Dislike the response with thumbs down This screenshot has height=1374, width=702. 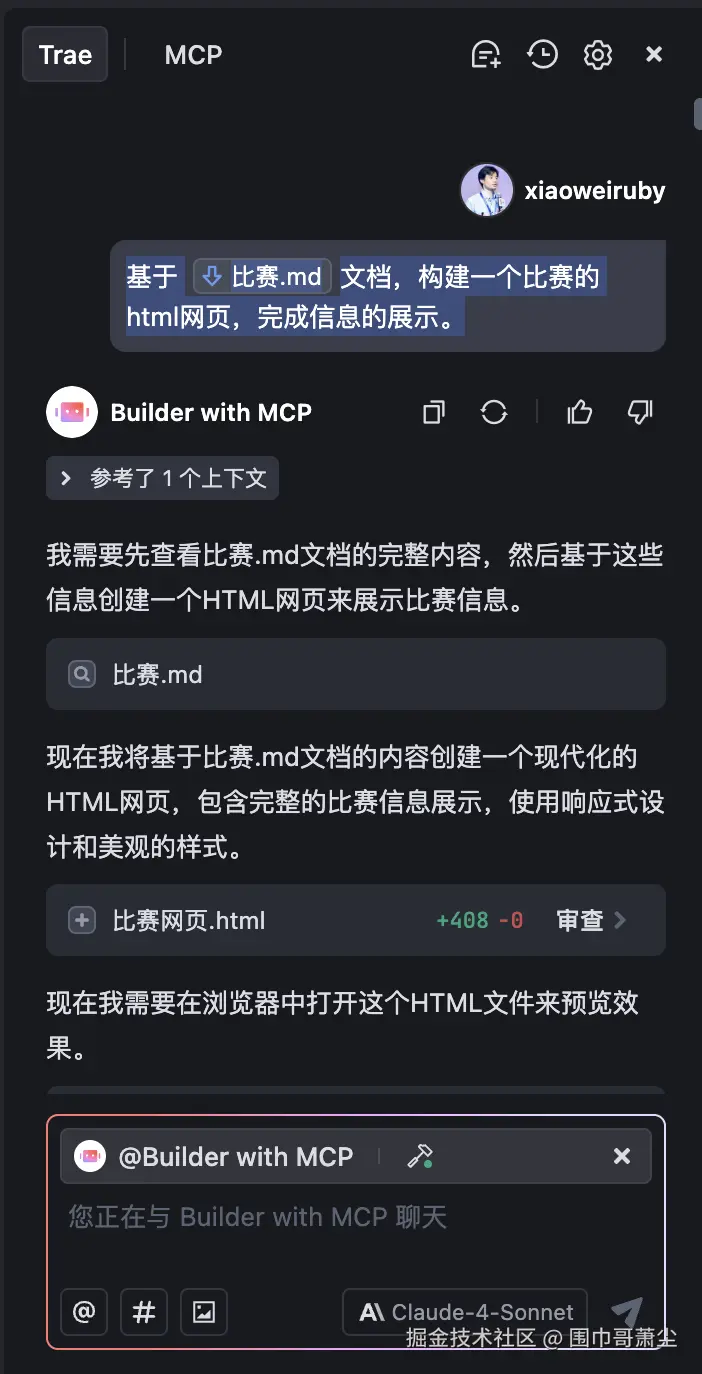click(640, 412)
